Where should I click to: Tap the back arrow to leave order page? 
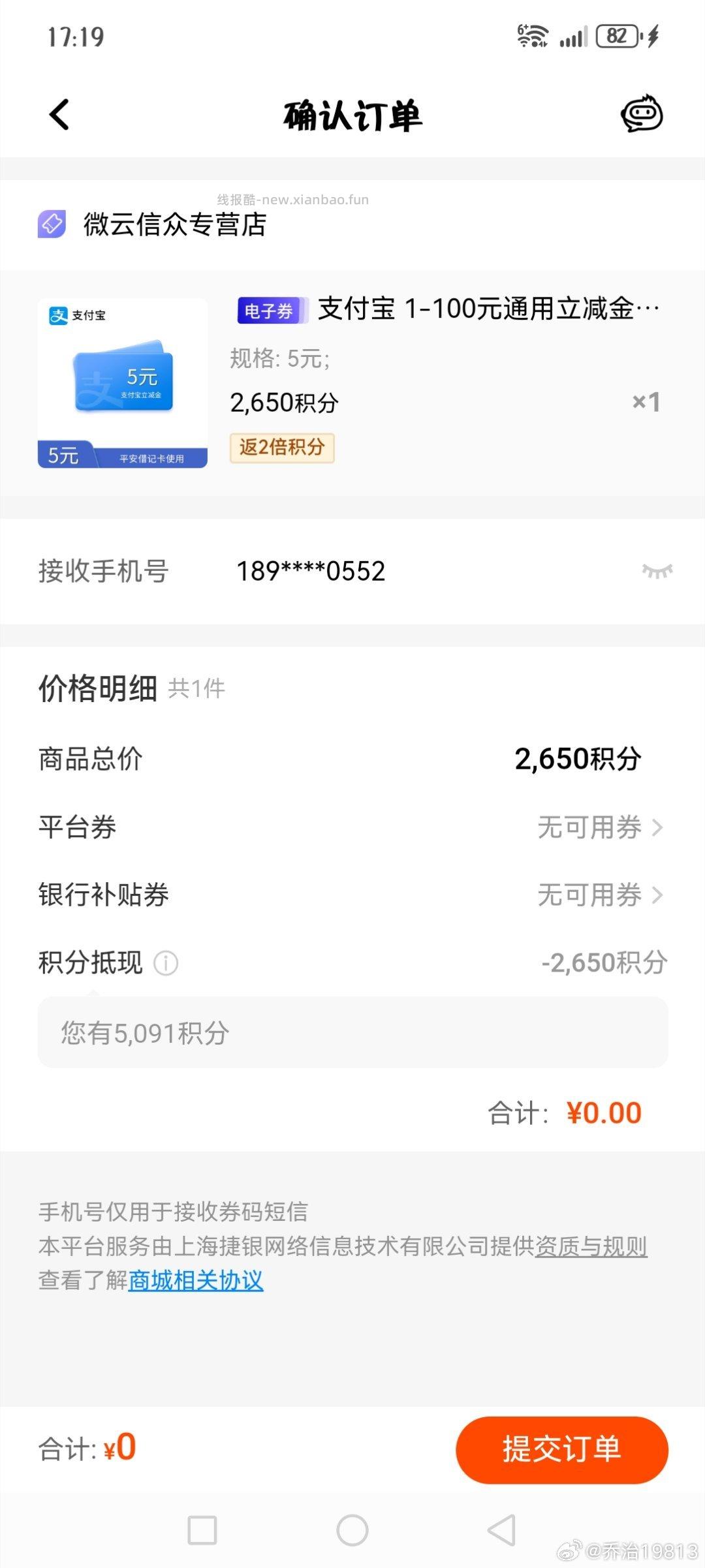point(57,115)
